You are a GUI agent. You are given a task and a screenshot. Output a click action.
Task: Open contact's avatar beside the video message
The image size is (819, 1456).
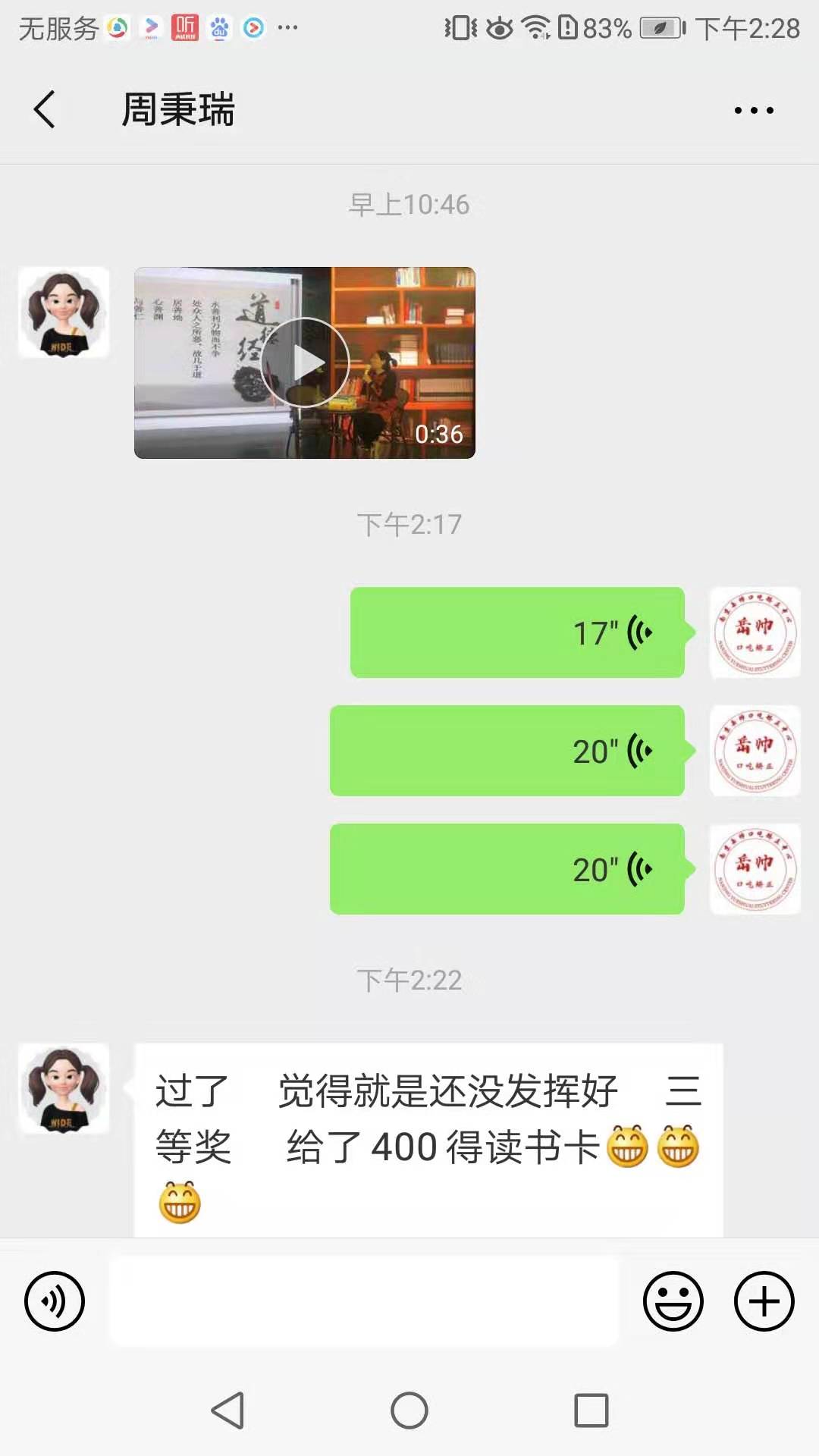[x=64, y=312]
